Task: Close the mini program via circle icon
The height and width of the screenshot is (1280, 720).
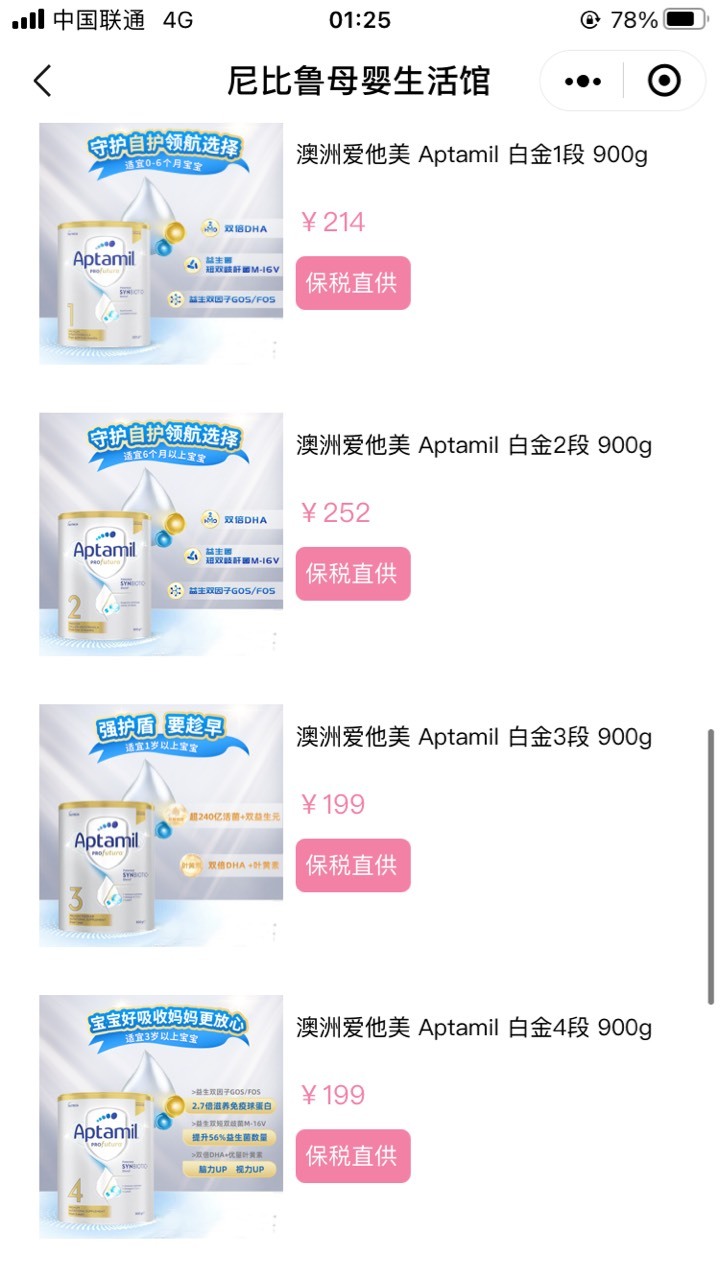Action: coord(664,81)
